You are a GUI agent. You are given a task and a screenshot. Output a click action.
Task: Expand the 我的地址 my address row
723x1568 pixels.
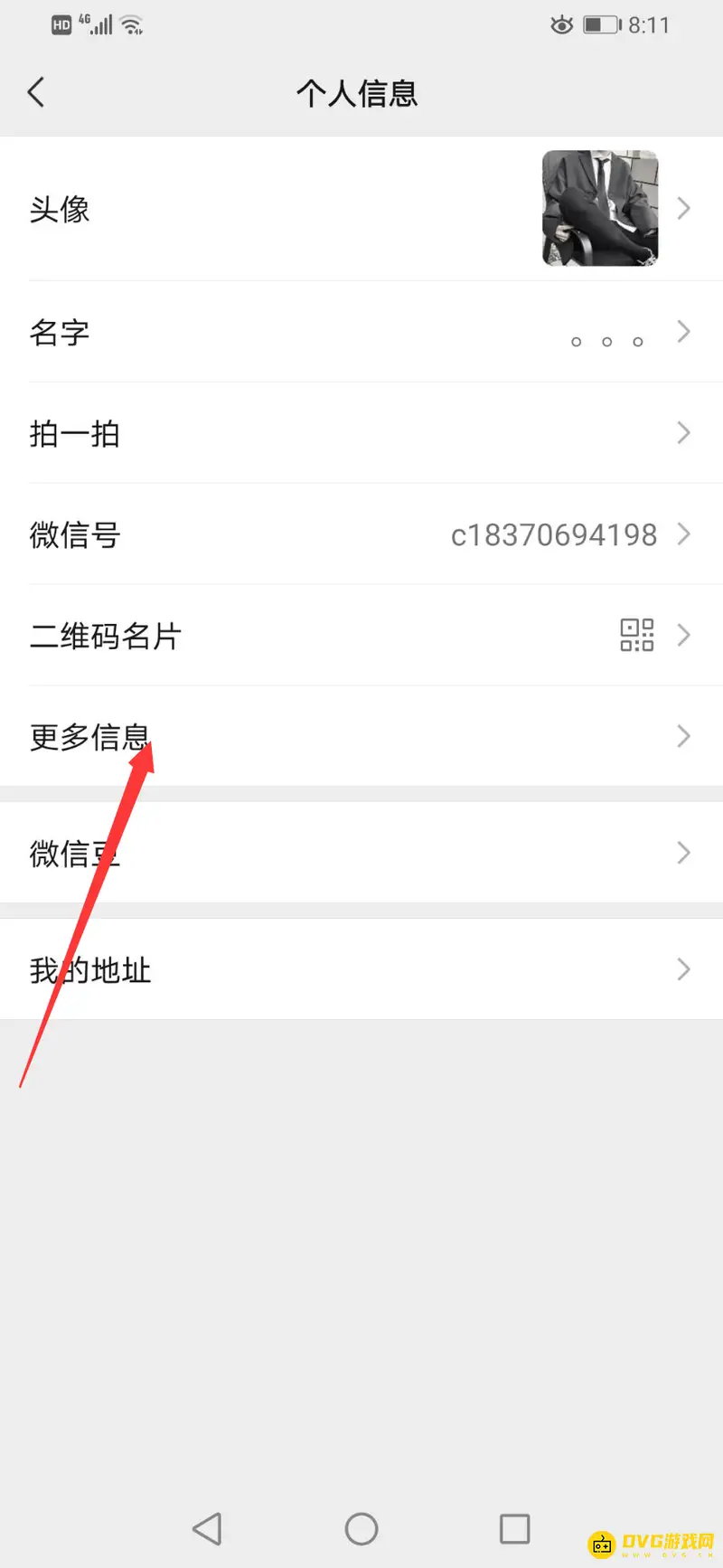[683, 969]
